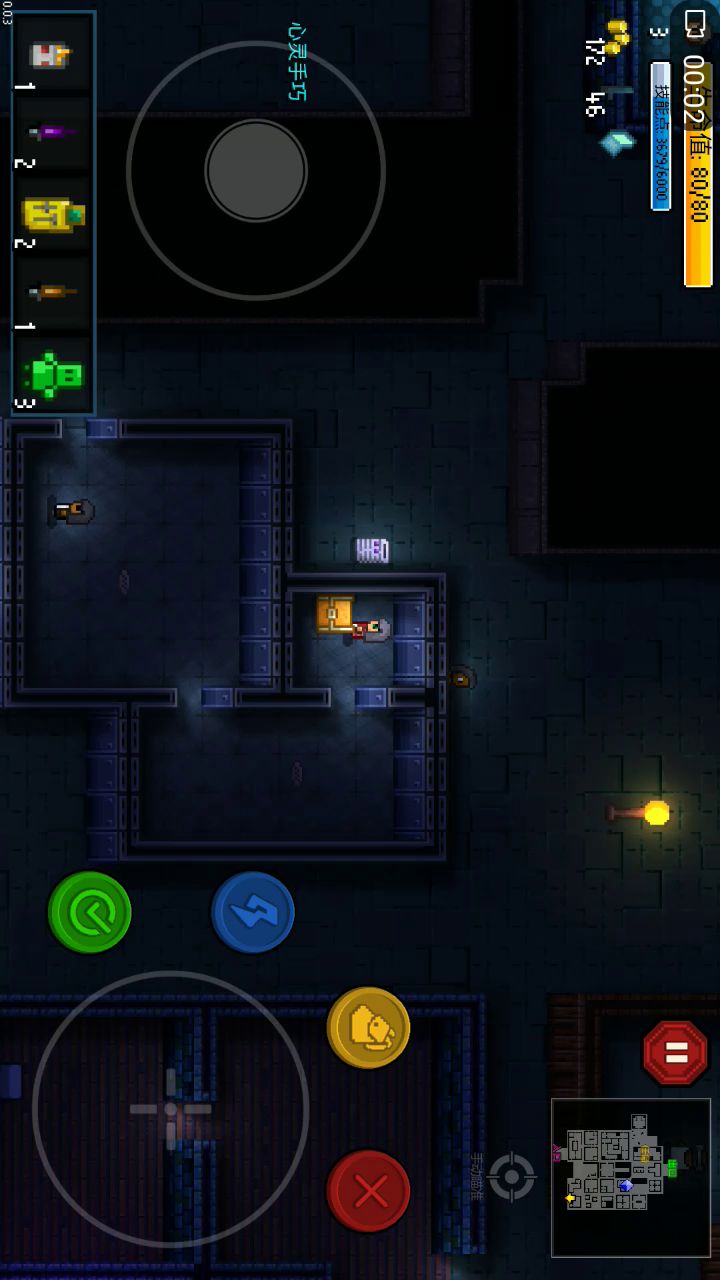
Task: Tap the yellow round action button
Action: [x=369, y=1028]
